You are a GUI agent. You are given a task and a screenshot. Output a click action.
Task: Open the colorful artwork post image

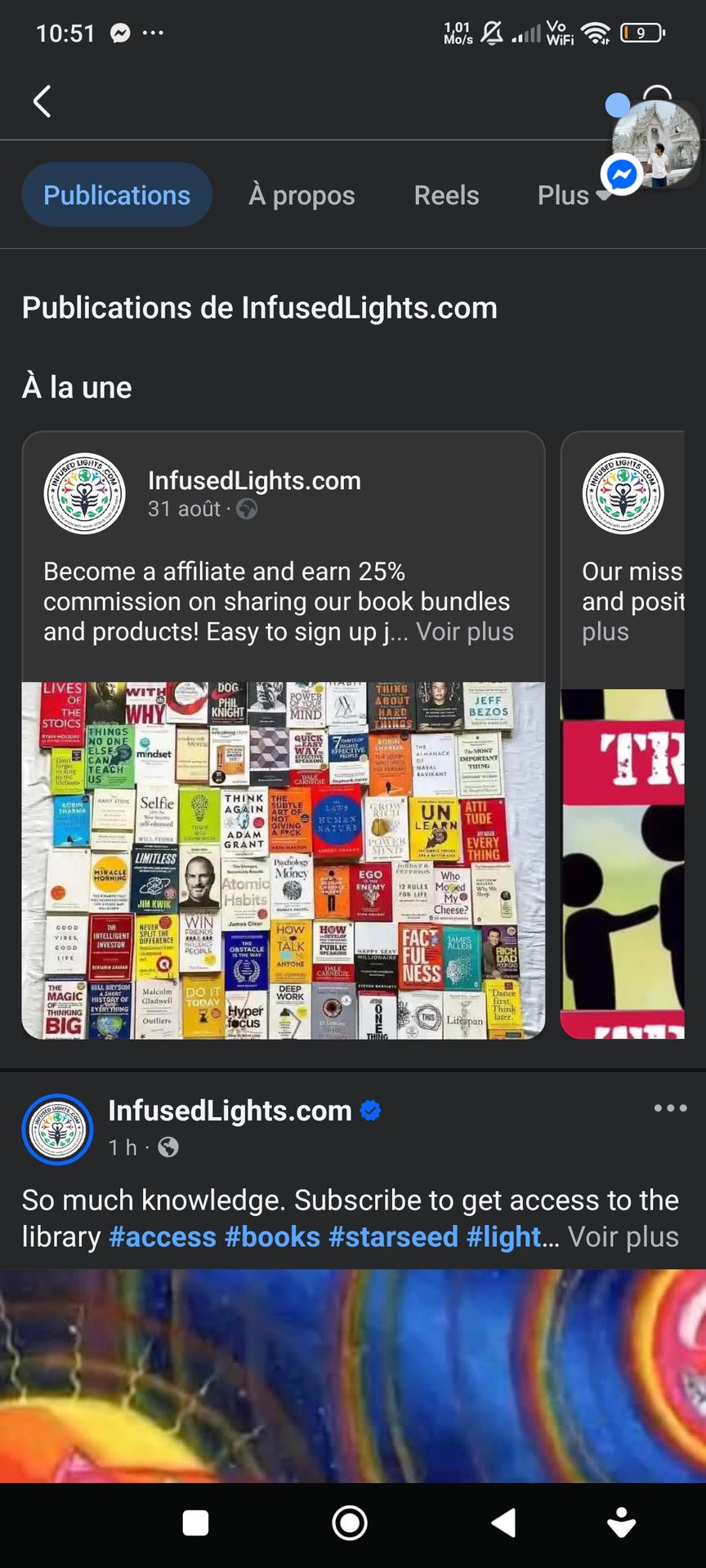(353, 1375)
